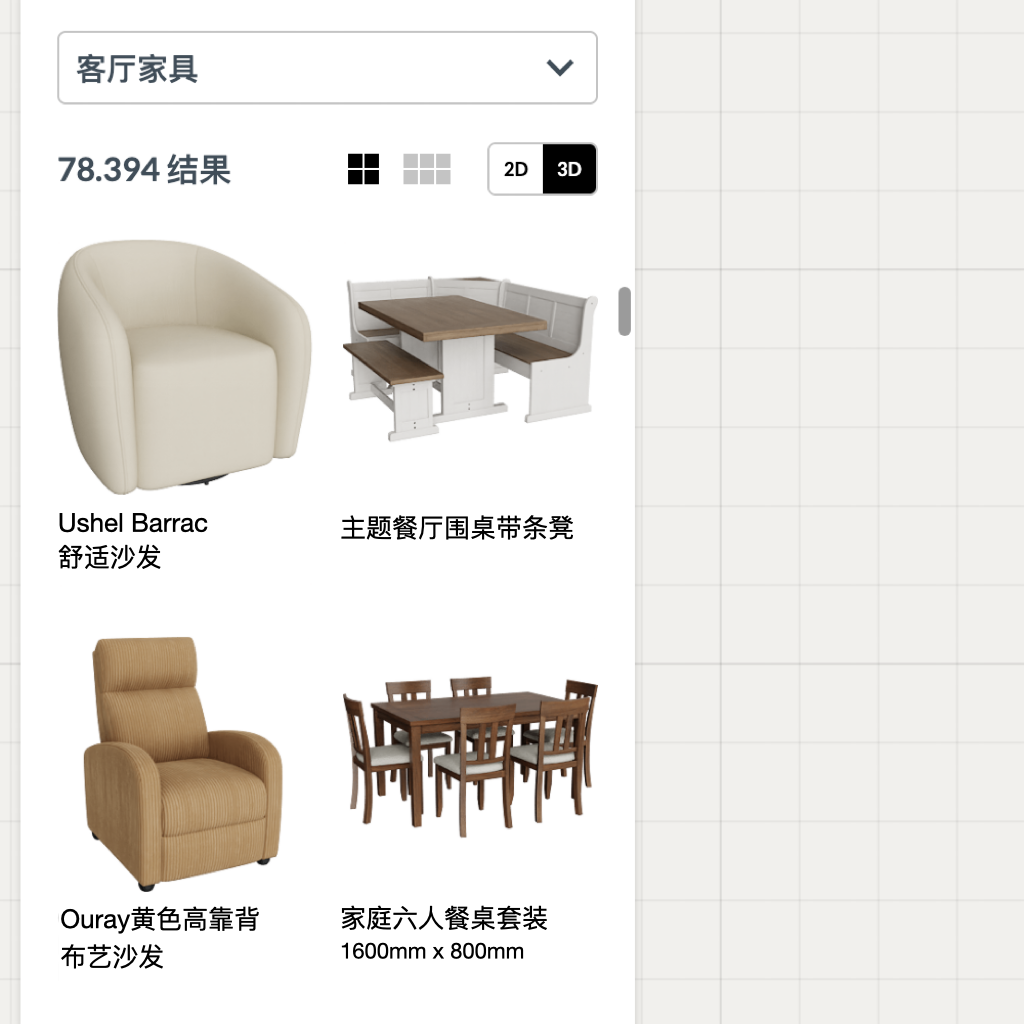Switch to the three-column grid view

pos(427,169)
